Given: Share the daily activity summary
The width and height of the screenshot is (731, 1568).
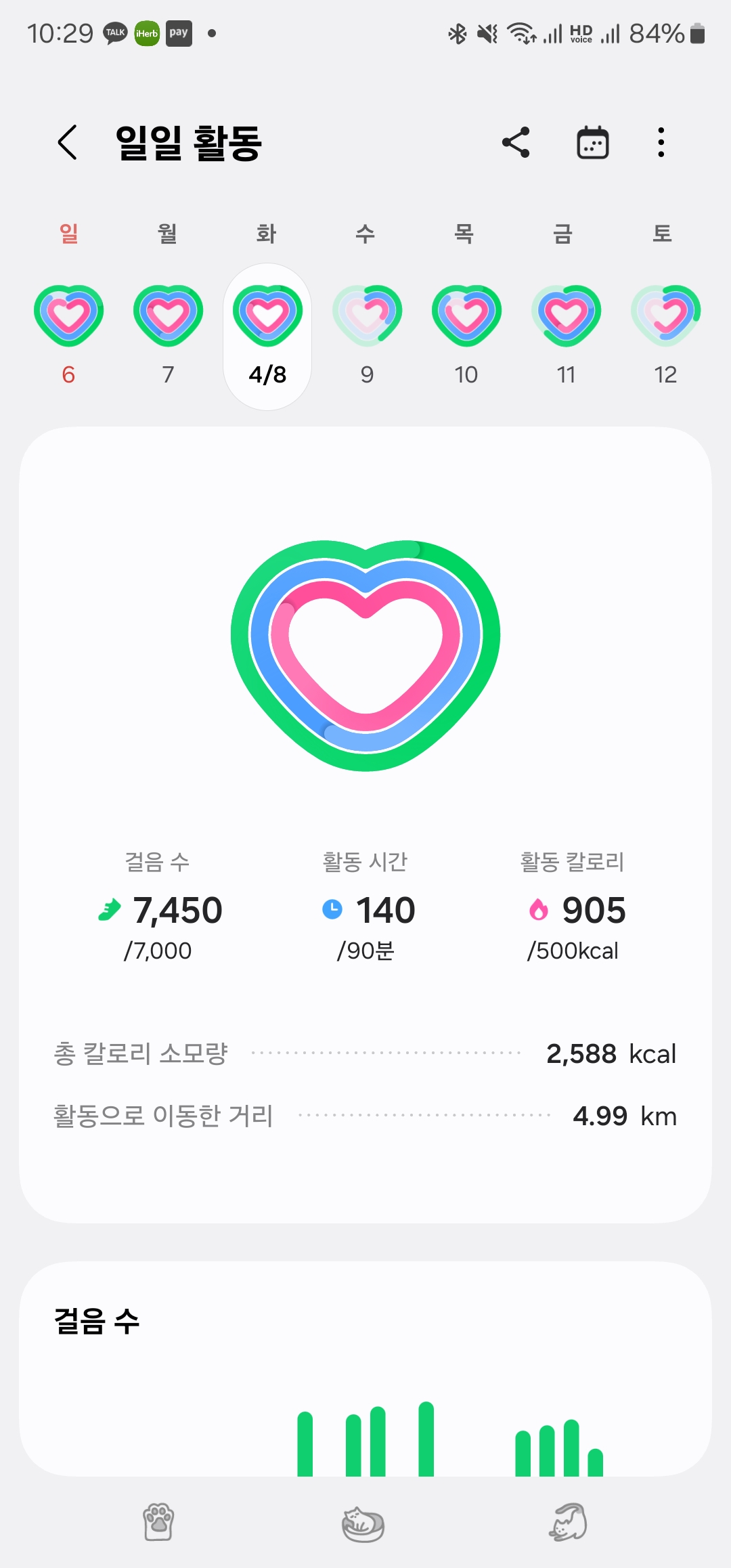Looking at the screenshot, I should pyautogui.click(x=516, y=142).
